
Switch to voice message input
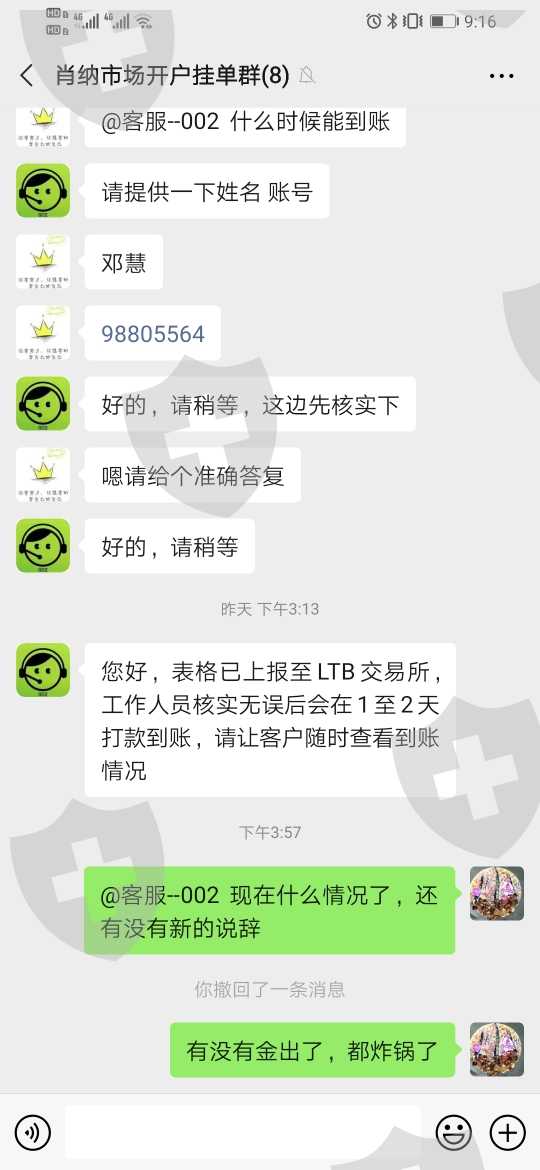[33, 1133]
